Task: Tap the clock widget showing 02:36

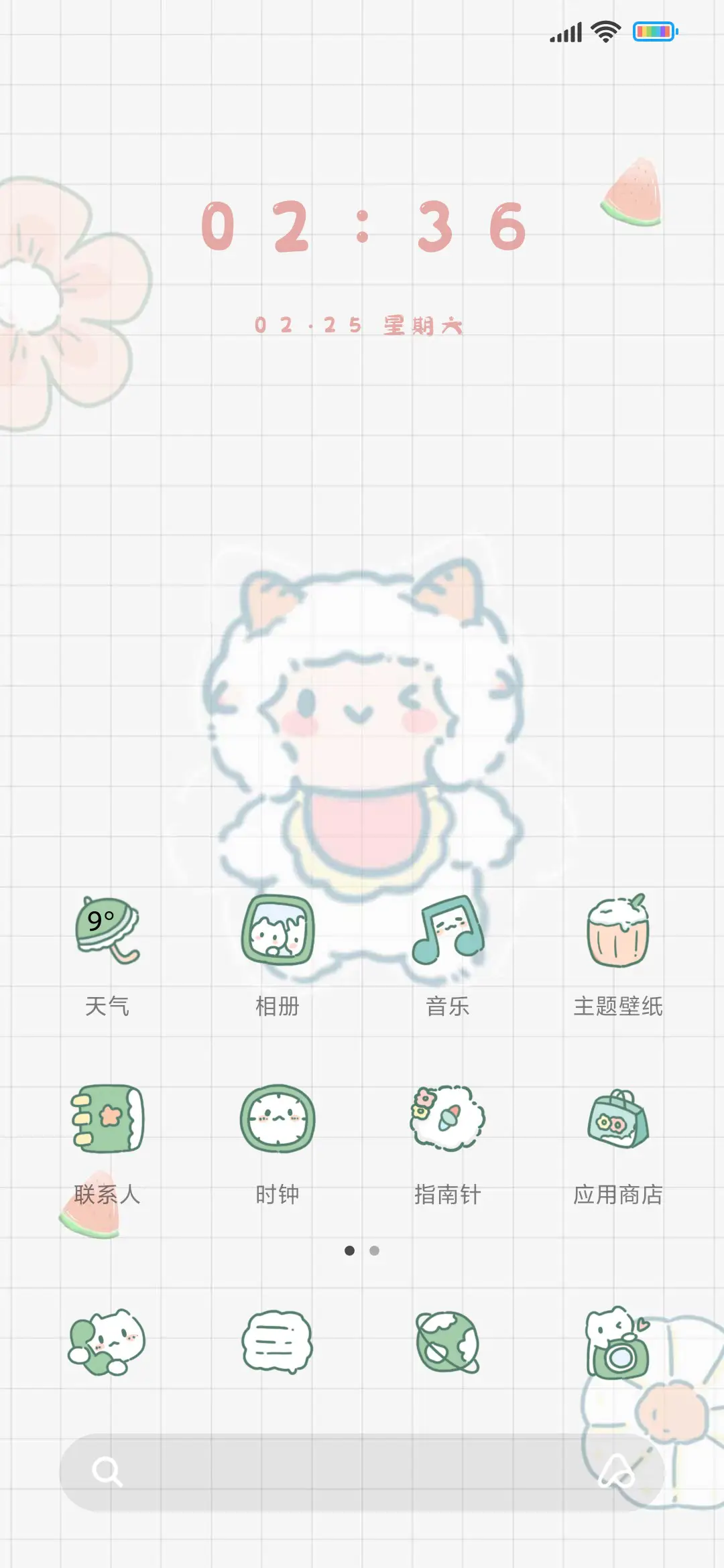Action: click(362, 228)
